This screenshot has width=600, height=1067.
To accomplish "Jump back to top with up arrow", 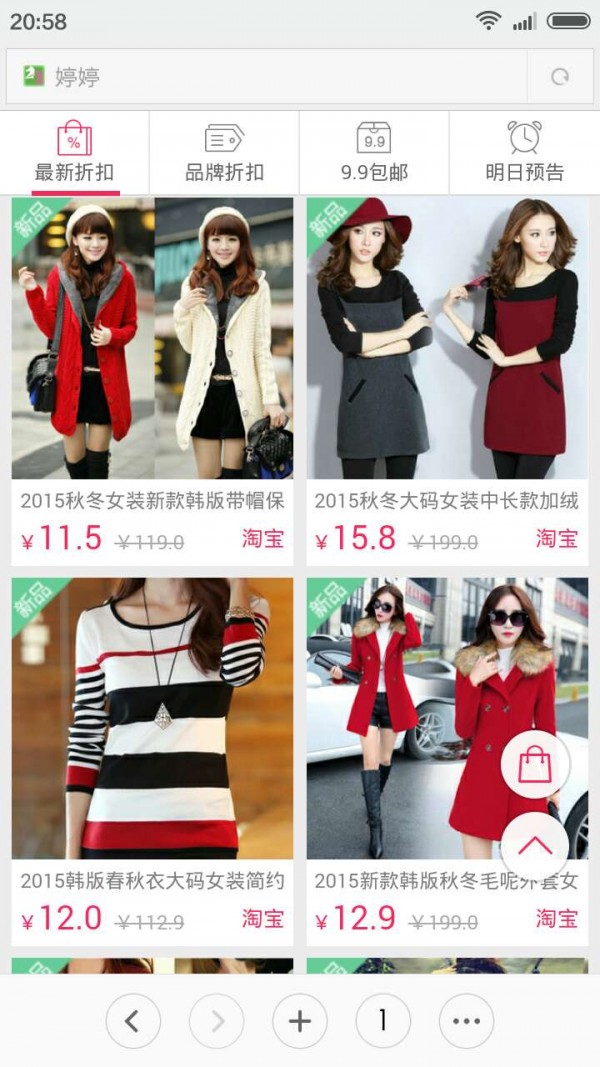I will click(535, 846).
